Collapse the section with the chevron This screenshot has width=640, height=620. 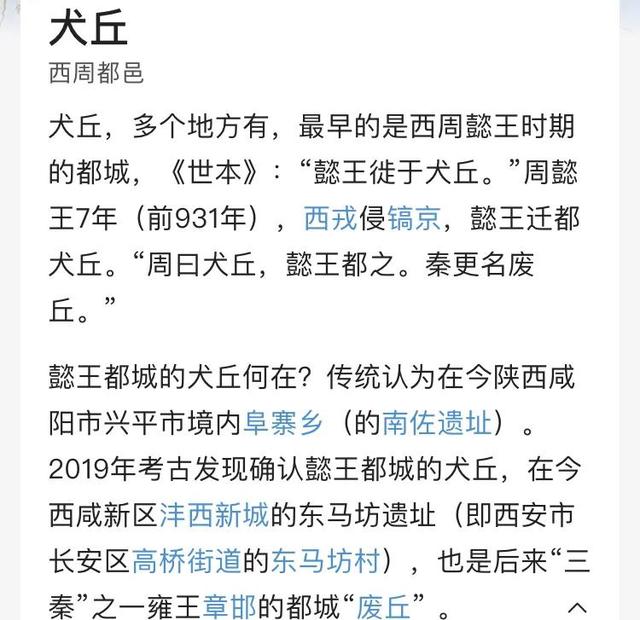click(577, 607)
